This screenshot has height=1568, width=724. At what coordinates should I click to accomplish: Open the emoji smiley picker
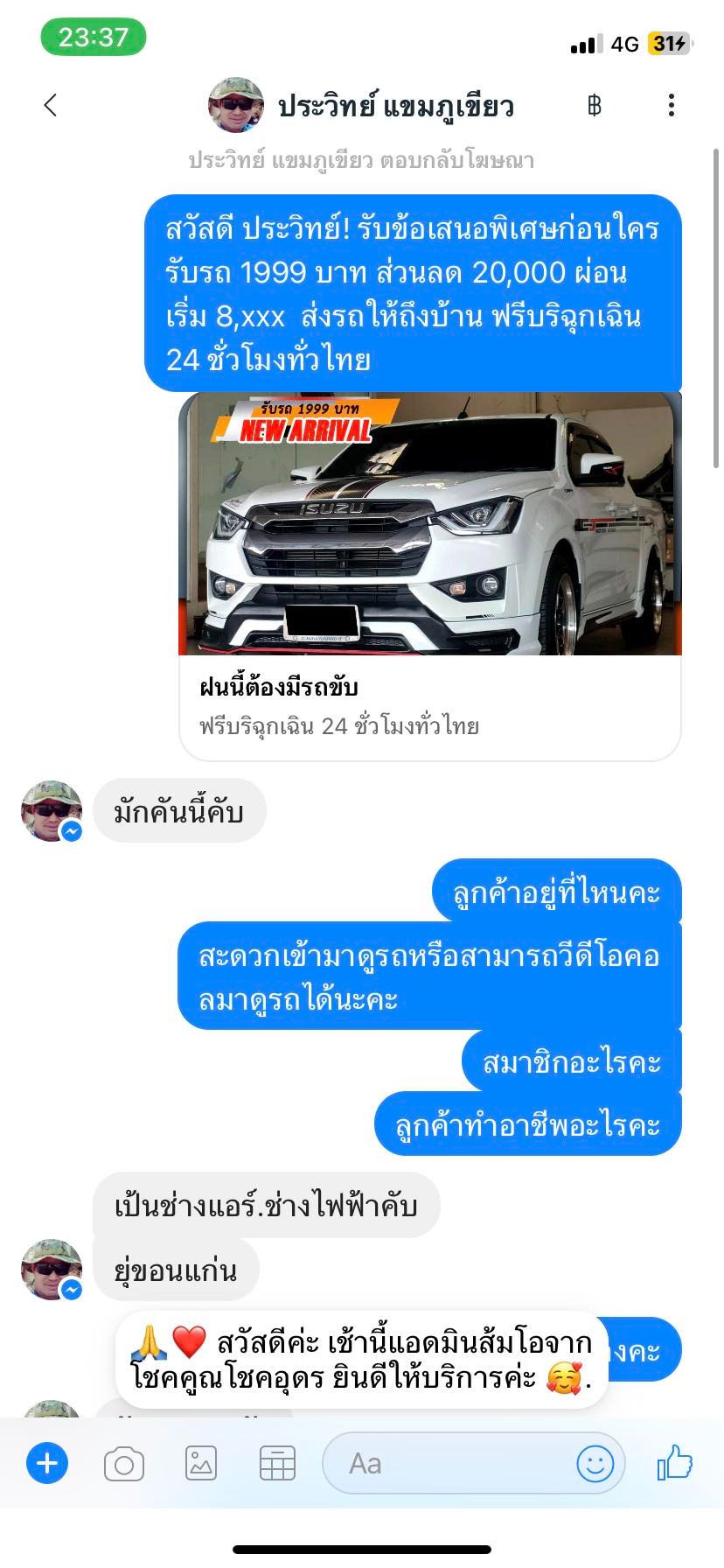pos(595,1464)
